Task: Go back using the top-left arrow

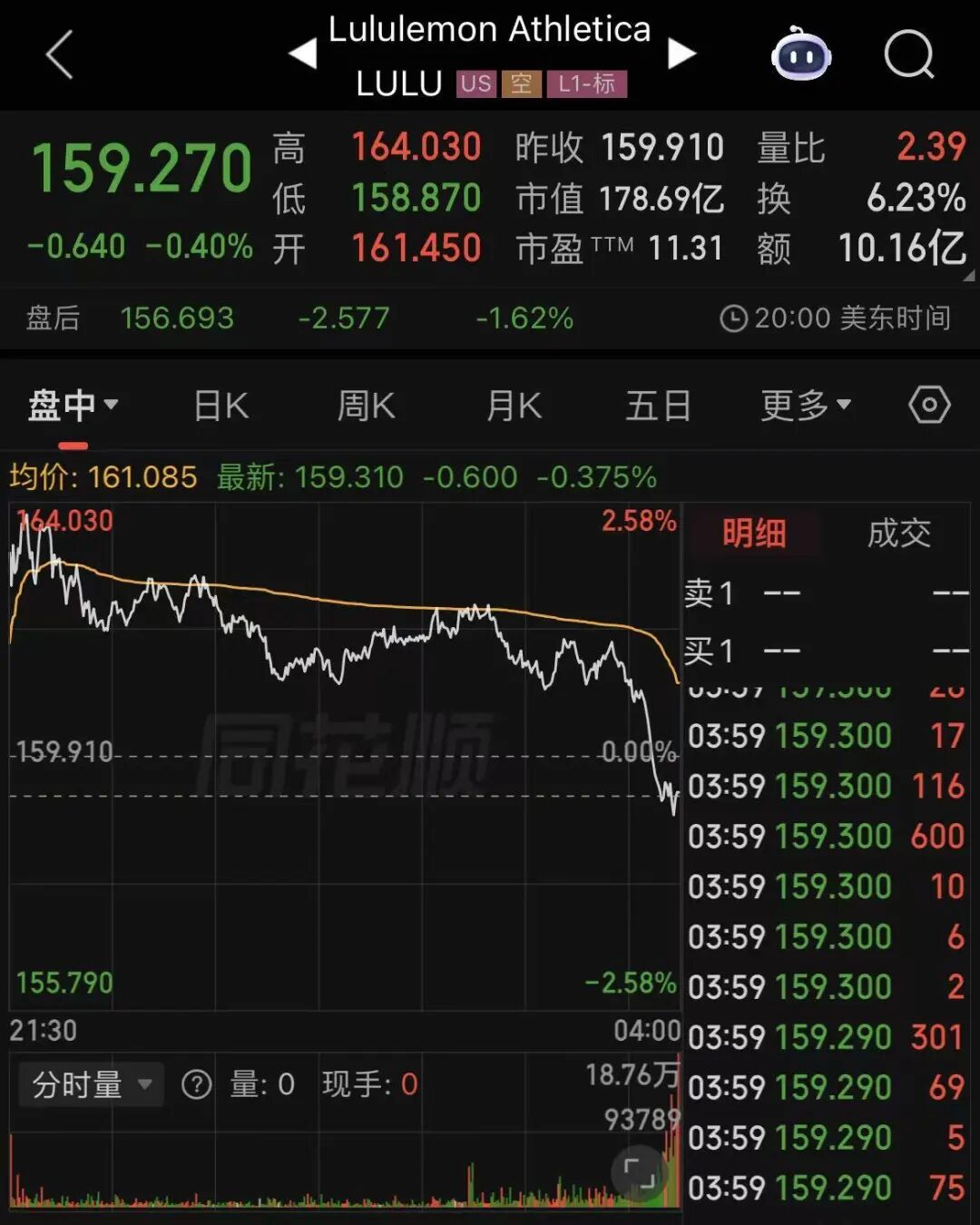Action: pos(60,54)
